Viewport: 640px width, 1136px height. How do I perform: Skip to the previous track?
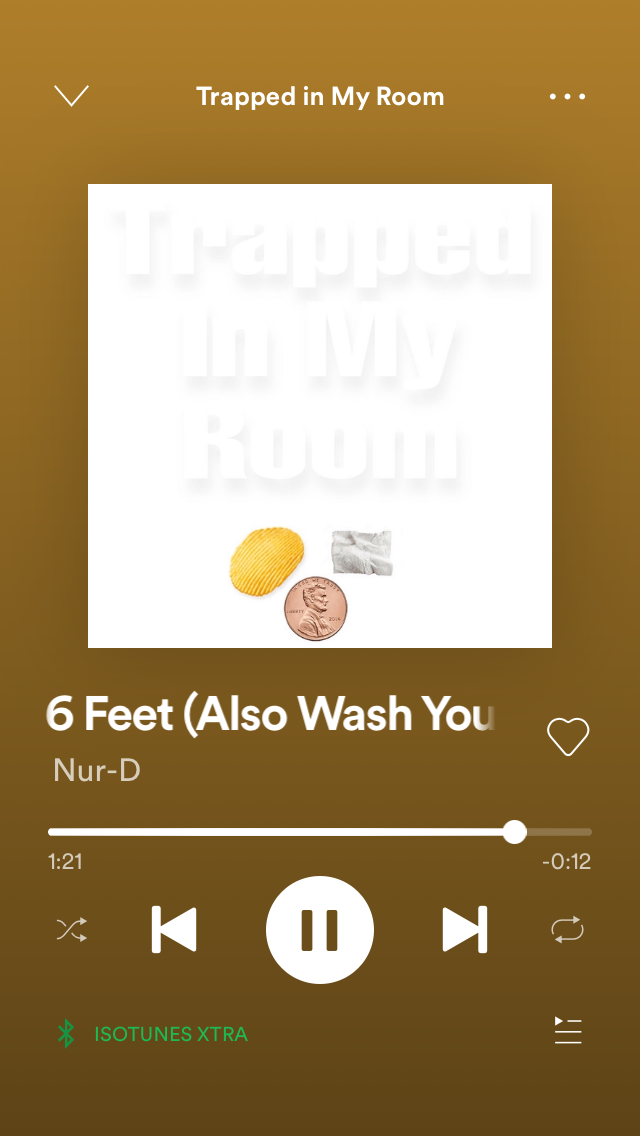(174, 930)
